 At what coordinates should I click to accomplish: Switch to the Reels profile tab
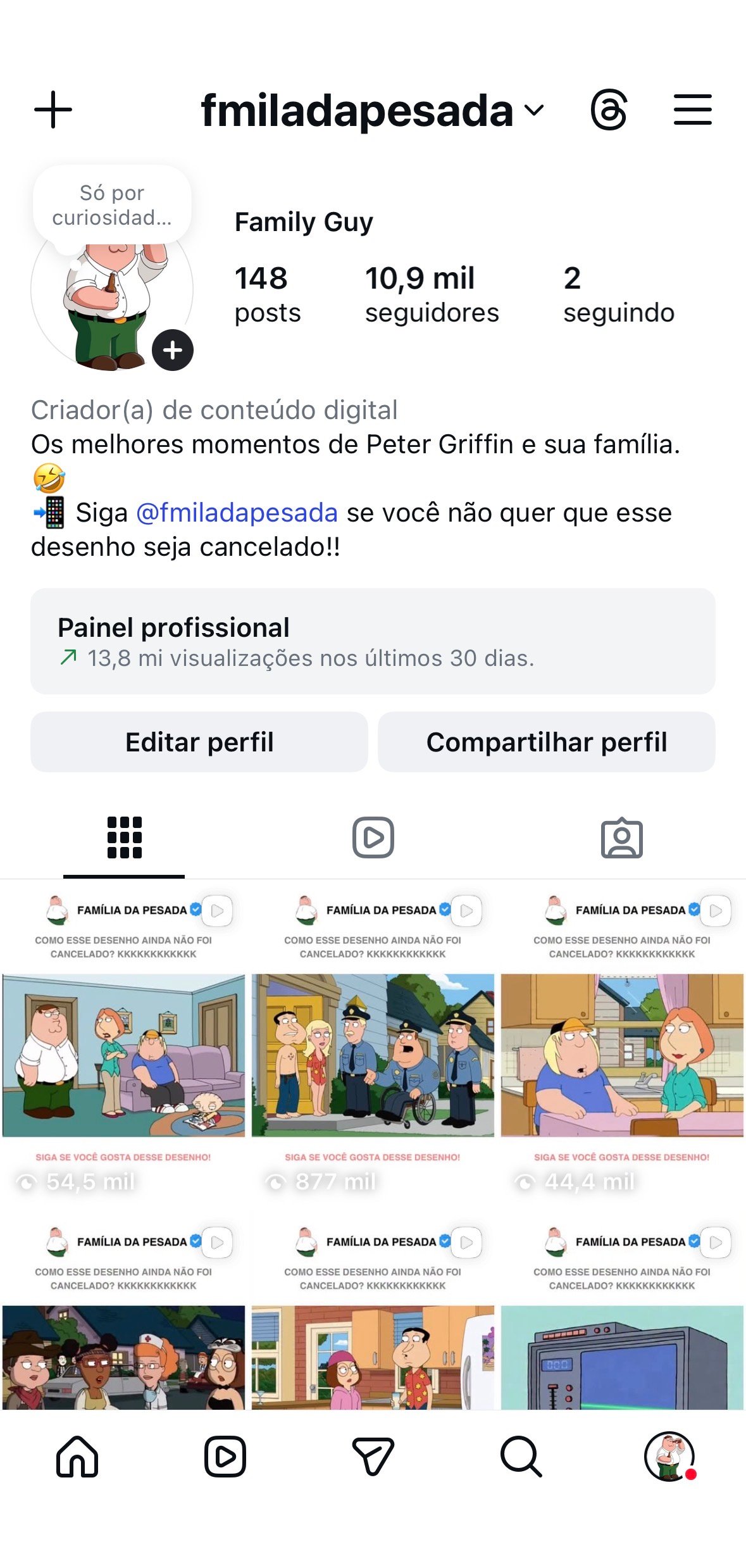click(373, 837)
